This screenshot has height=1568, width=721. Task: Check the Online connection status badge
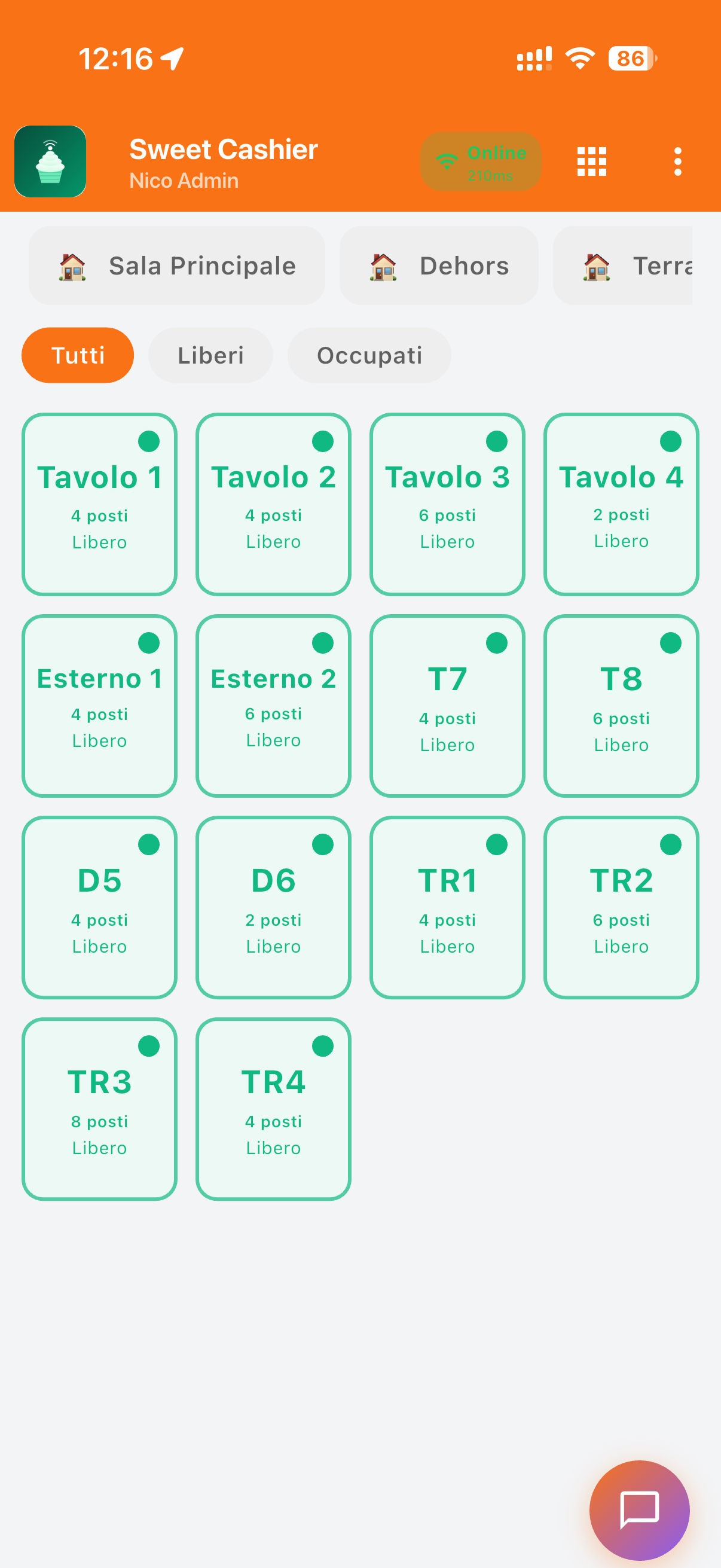(481, 162)
